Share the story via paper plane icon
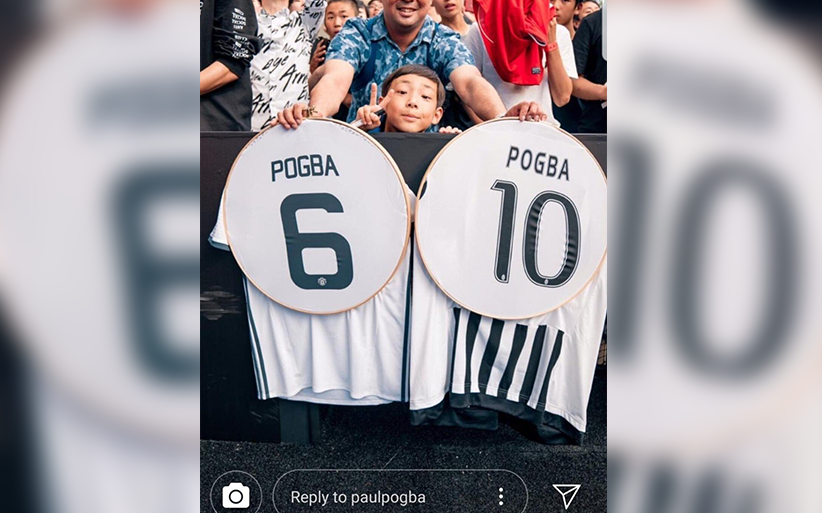 (x=566, y=496)
